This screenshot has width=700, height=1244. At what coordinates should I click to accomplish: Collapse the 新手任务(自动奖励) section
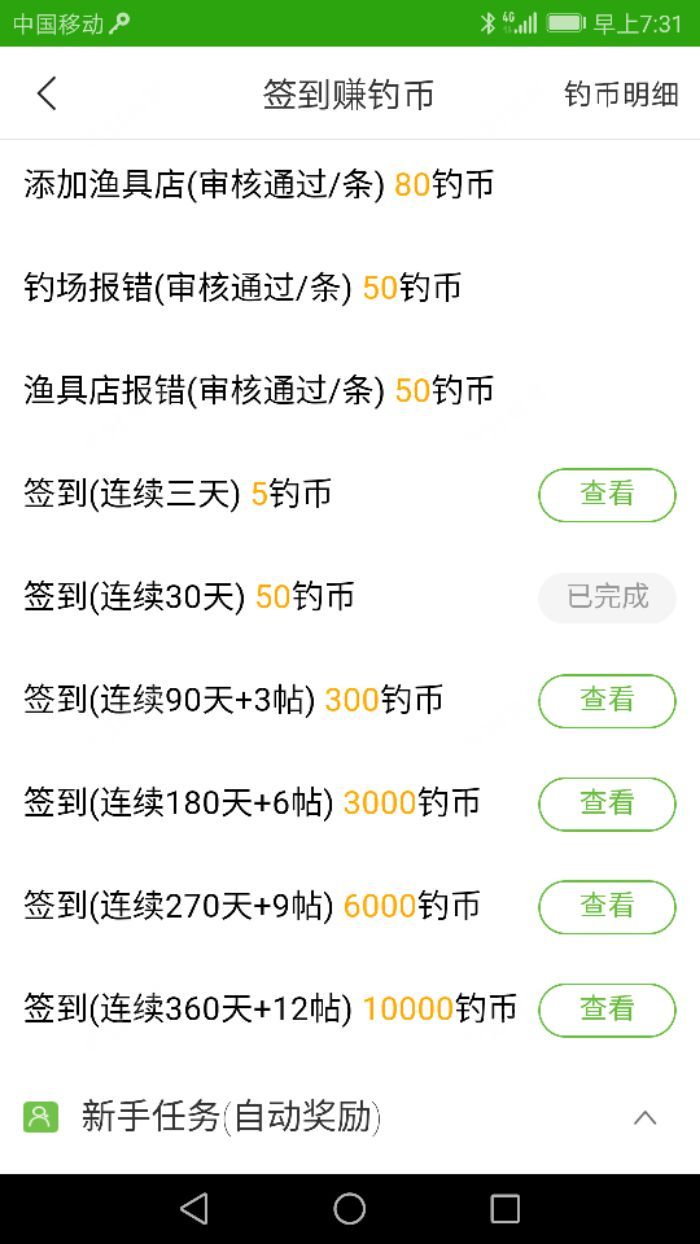[645, 1118]
